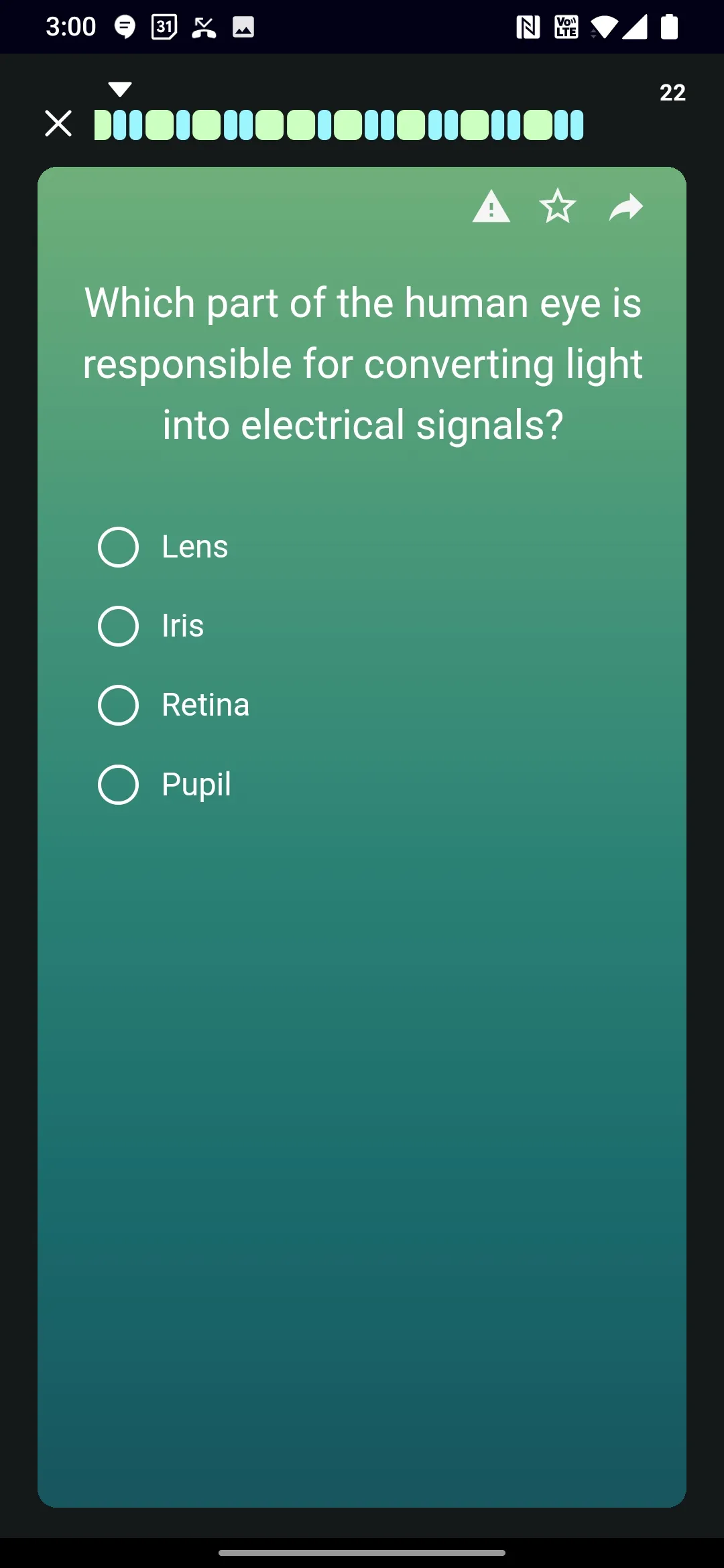
Task: Mark Pupil as your answer
Action: pyautogui.click(x=165, y=784)
